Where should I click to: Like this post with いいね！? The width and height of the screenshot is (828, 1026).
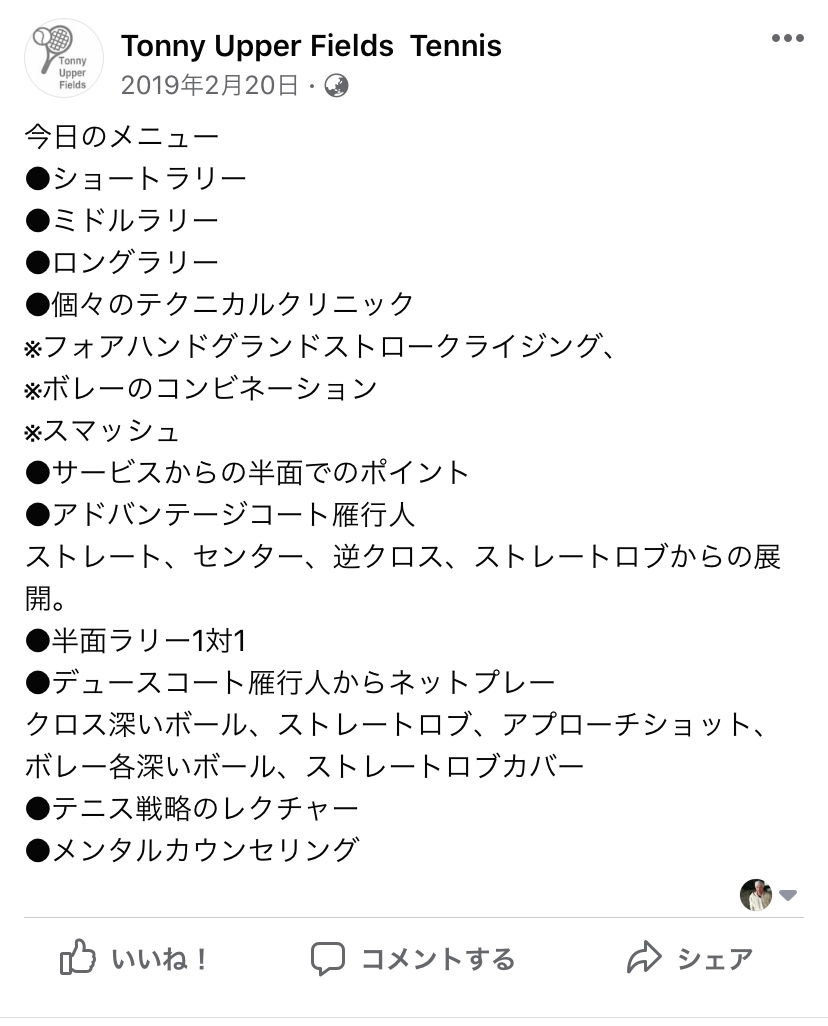[134, 959]
